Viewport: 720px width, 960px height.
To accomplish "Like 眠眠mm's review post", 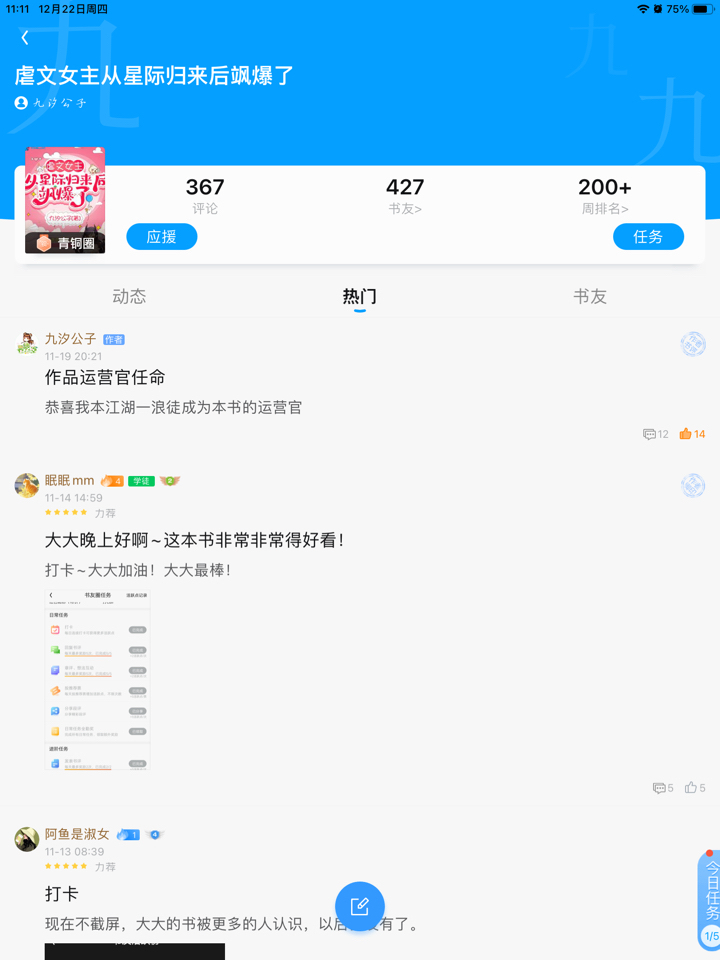I will point(695,788).
